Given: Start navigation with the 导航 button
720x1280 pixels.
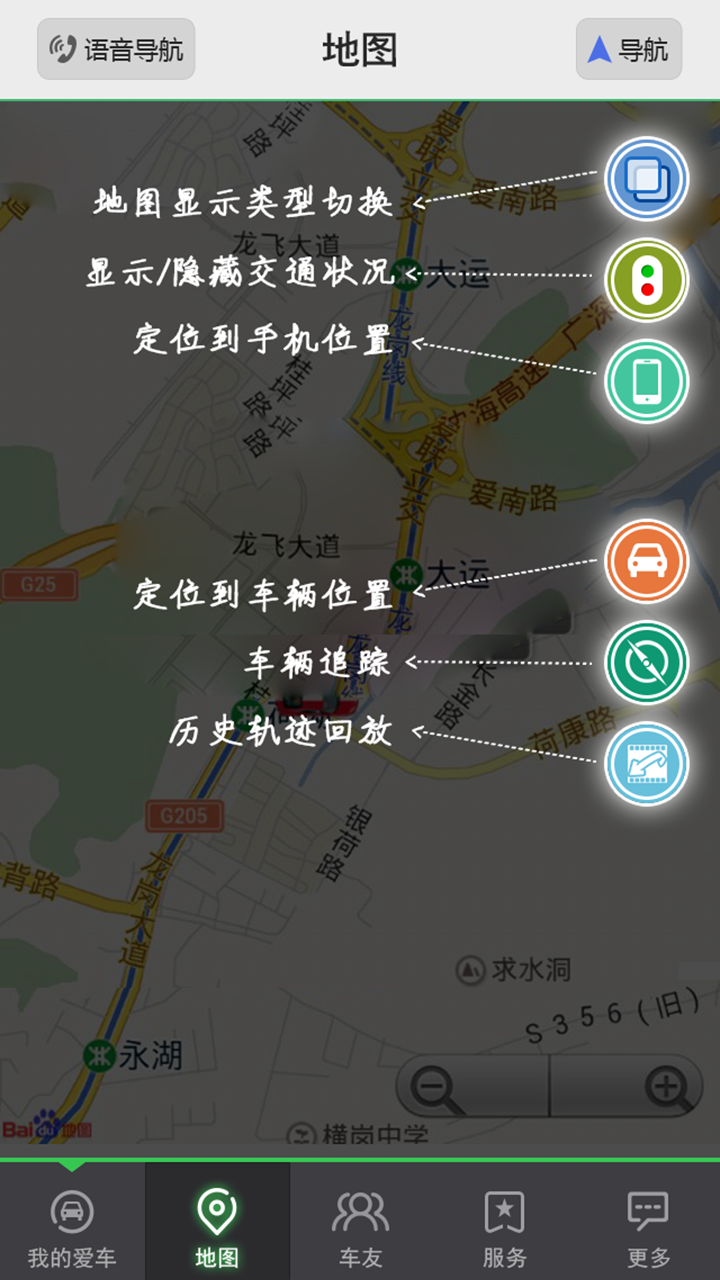Looking at the screenshot, I should pyautogui.click(x=628, y=49).
